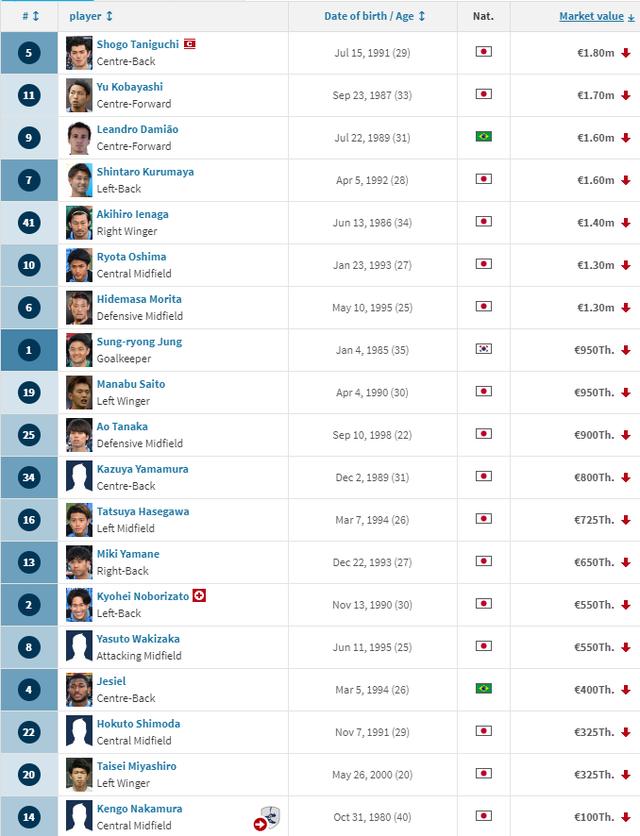View Leandro Damião's profile page
The height and width of the screenshot is (836, 640).
click(x=137, y=129)
